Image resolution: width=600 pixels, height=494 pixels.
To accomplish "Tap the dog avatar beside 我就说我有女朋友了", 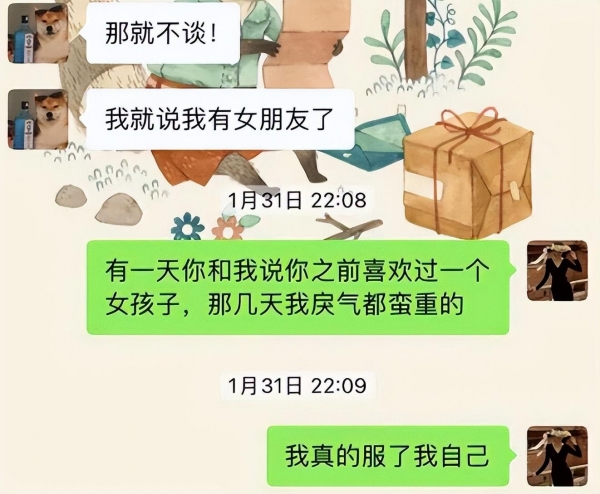I will click(38, 119).
